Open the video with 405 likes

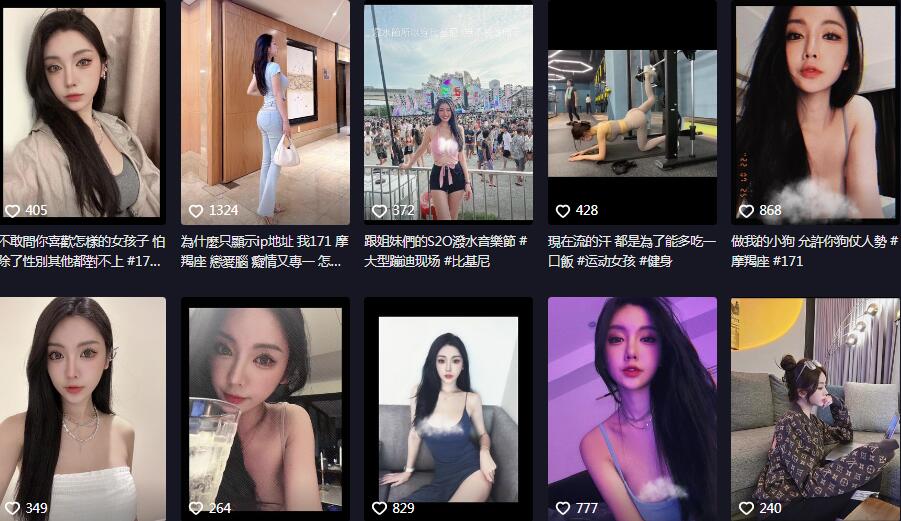point(82,110)
